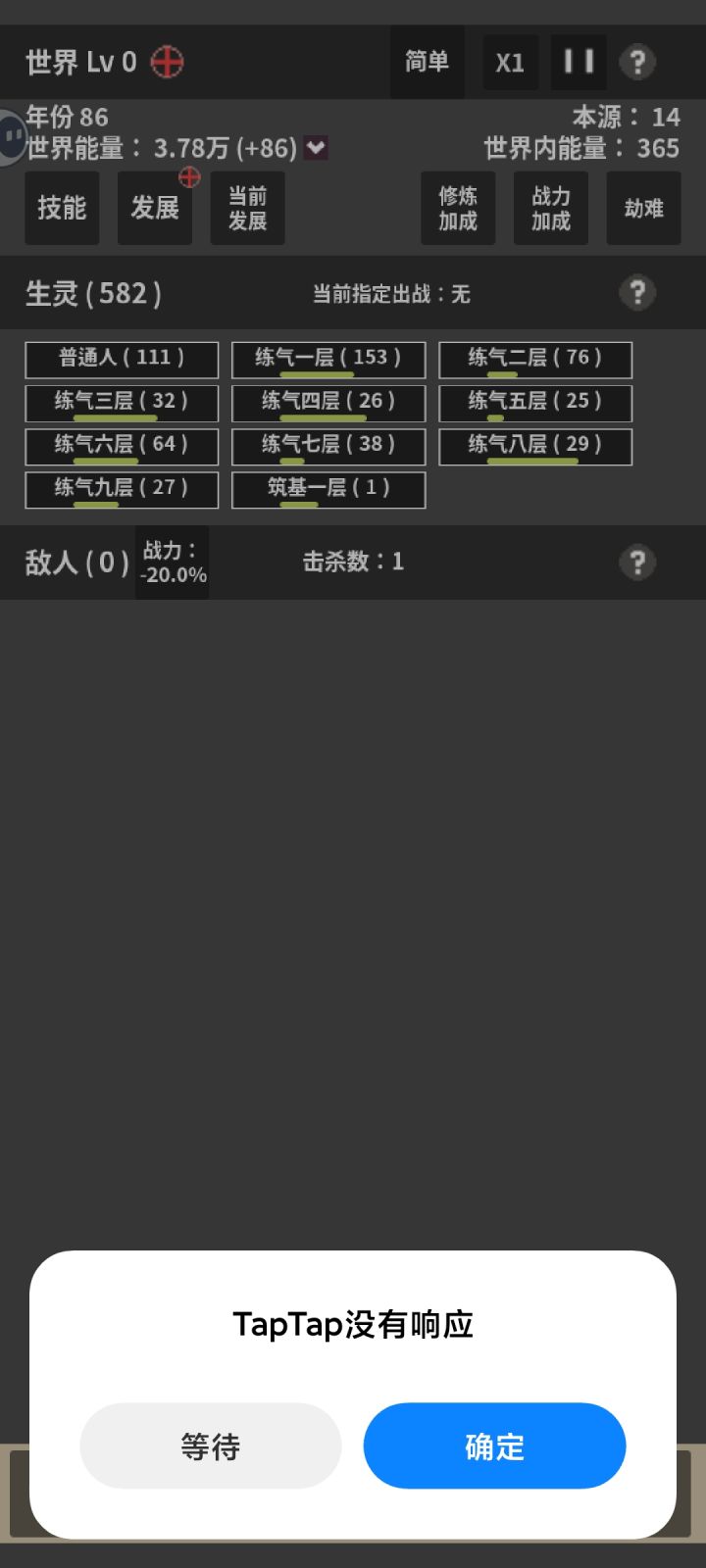Screen dimensions: 706x1568
Task: Tap the red crosshair badge above the 发展 button
Action: click(x=188, y=177)
